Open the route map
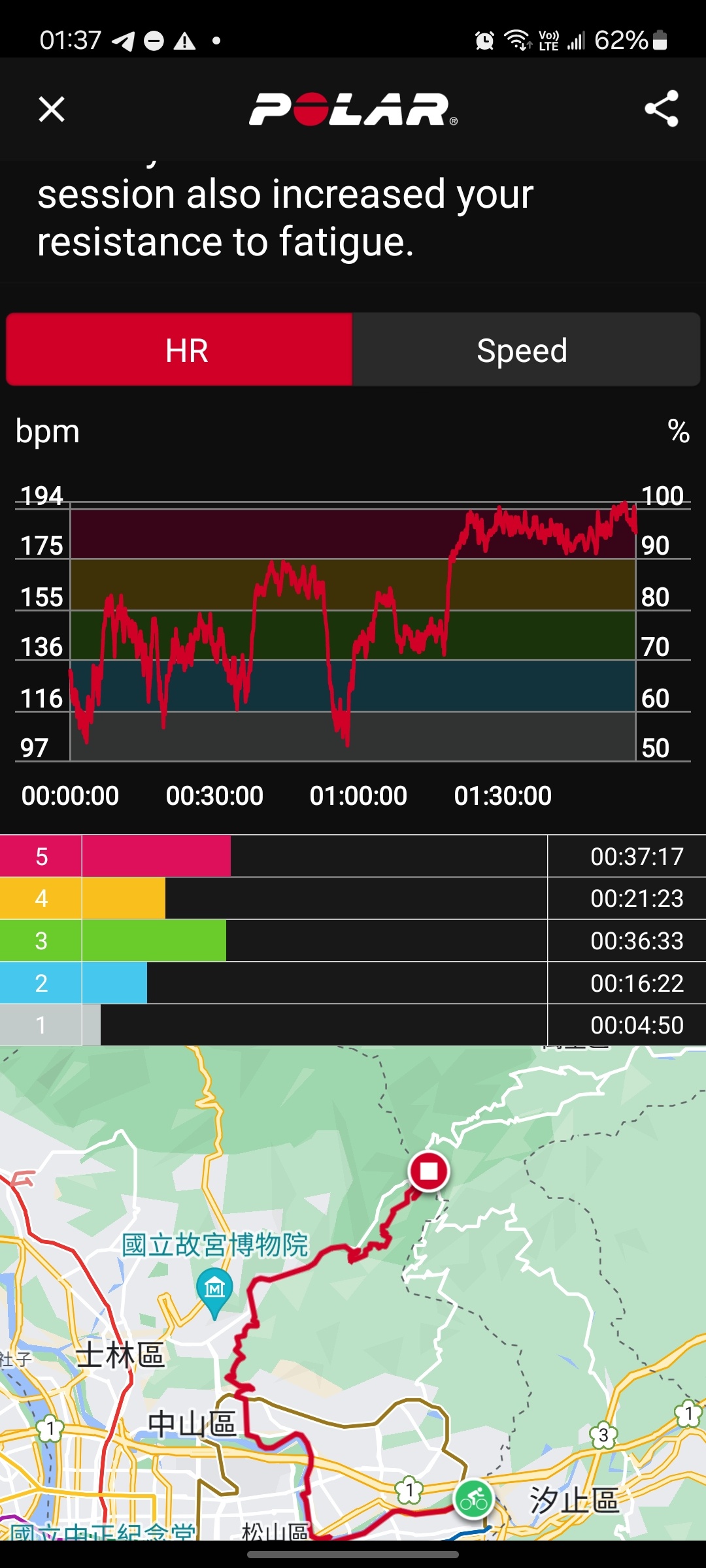This screenshot has width=706, height=1568. tap(353, 1294)
